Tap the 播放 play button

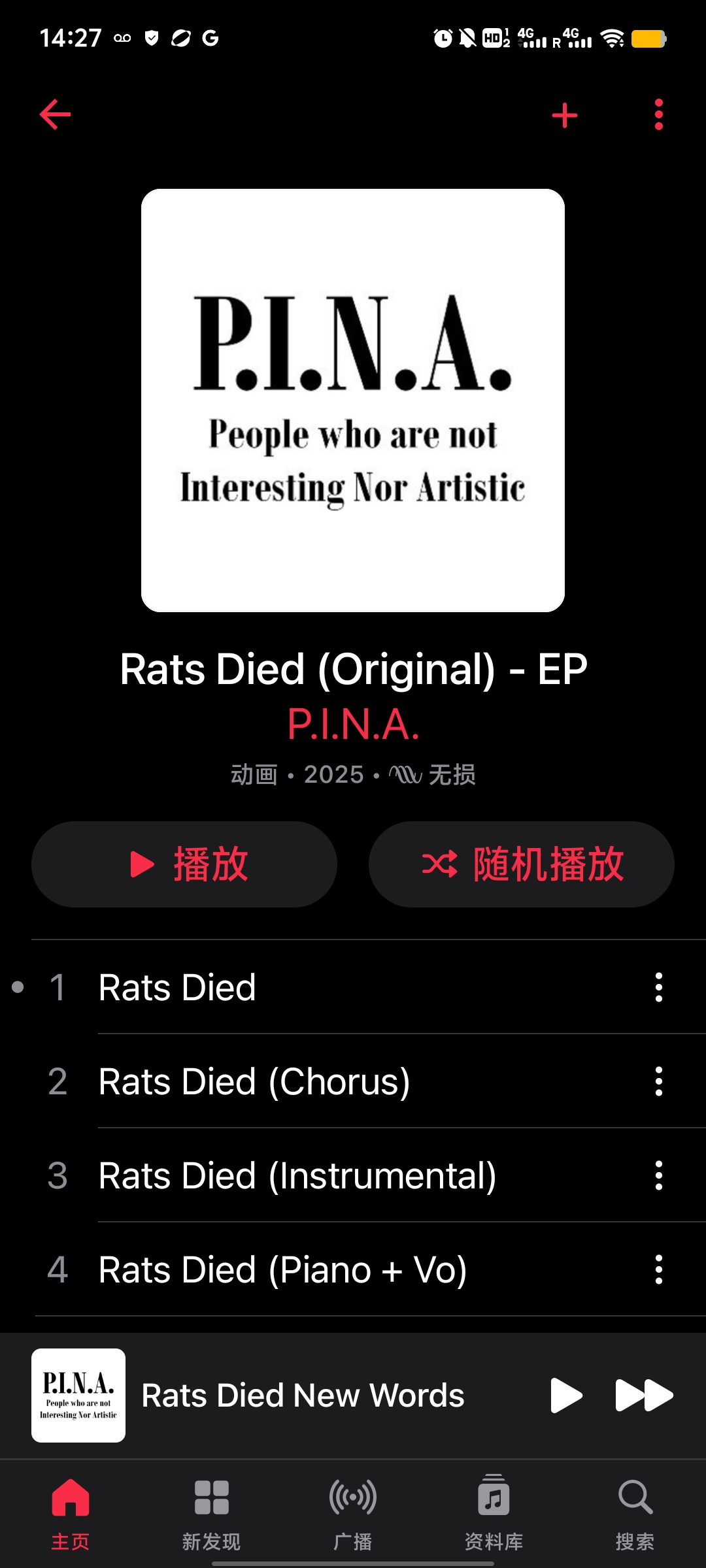click(x=184, y=864)
